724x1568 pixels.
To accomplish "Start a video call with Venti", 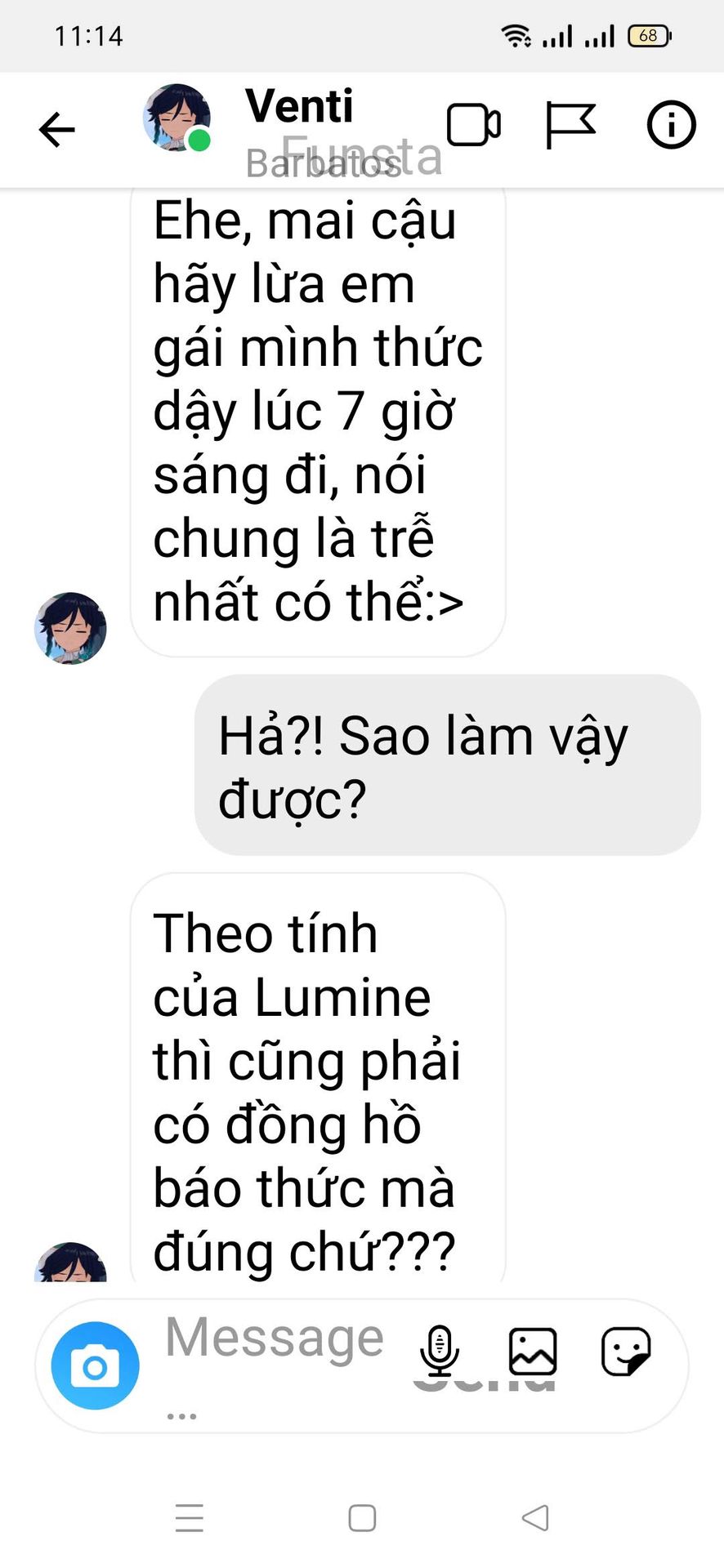I will coord(474,126).
